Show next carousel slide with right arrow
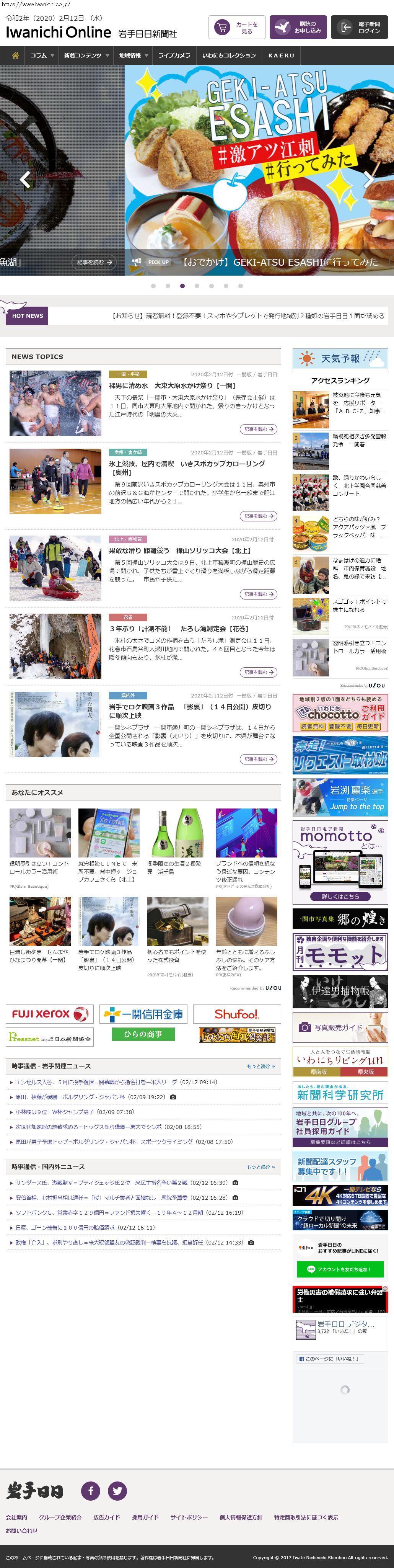This screenshot has width=394, height=1568. (368, 179)
